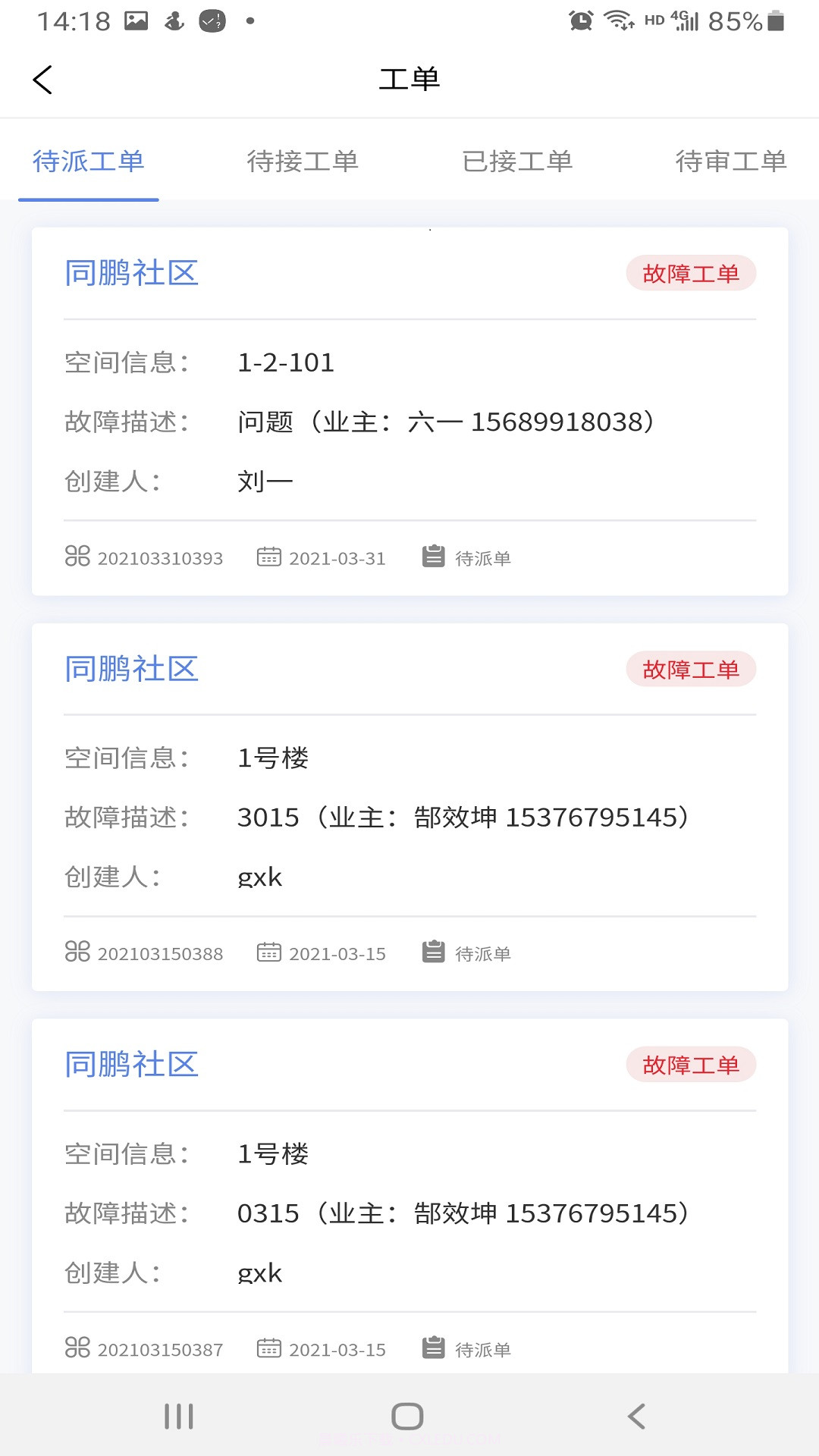The height and width of the screenshot is (1456, 819).
Task: Tap the Android recent apps button
Action: click(x=178, y=1415)
